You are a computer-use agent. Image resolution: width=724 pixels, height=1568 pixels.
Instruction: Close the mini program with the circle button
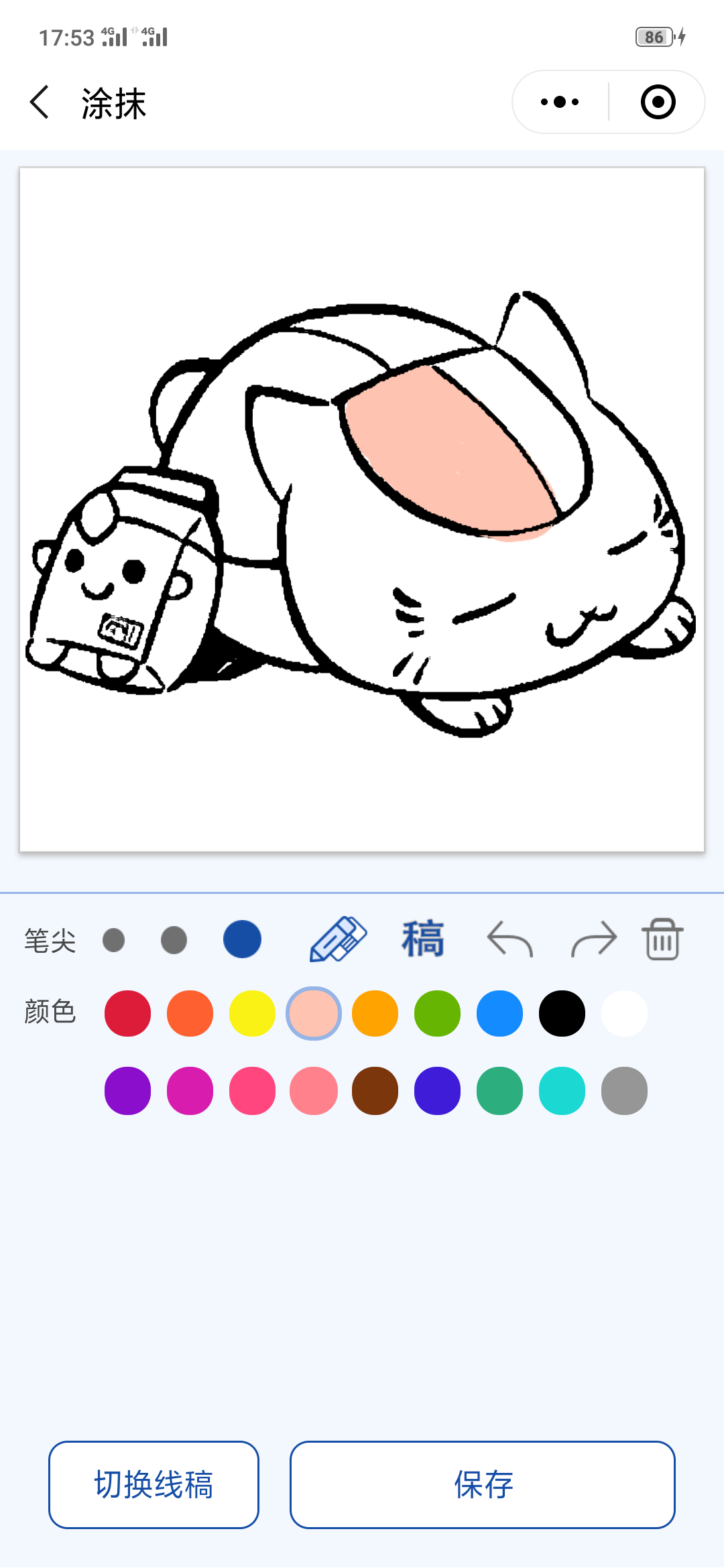(x=658, y=103)
